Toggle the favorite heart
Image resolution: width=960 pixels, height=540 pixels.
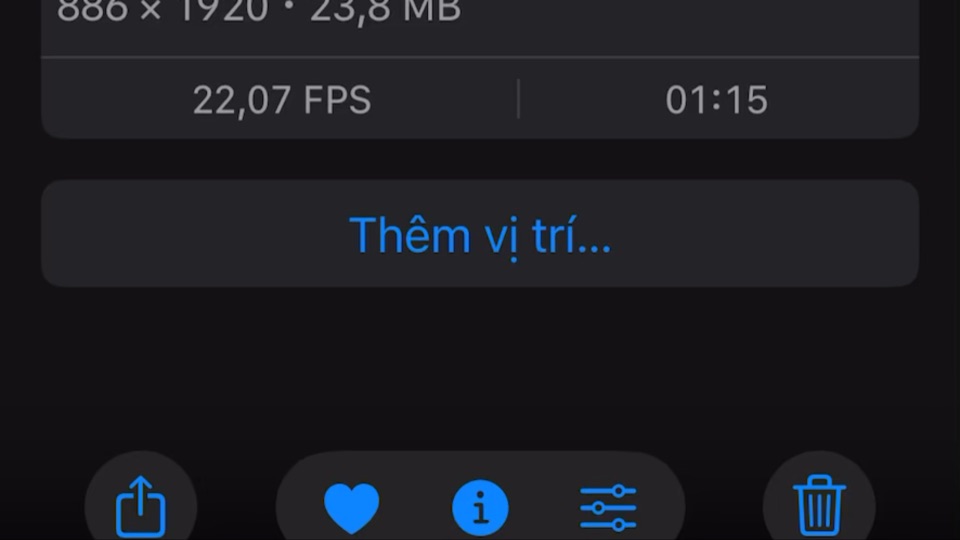(x=352, y=507)
